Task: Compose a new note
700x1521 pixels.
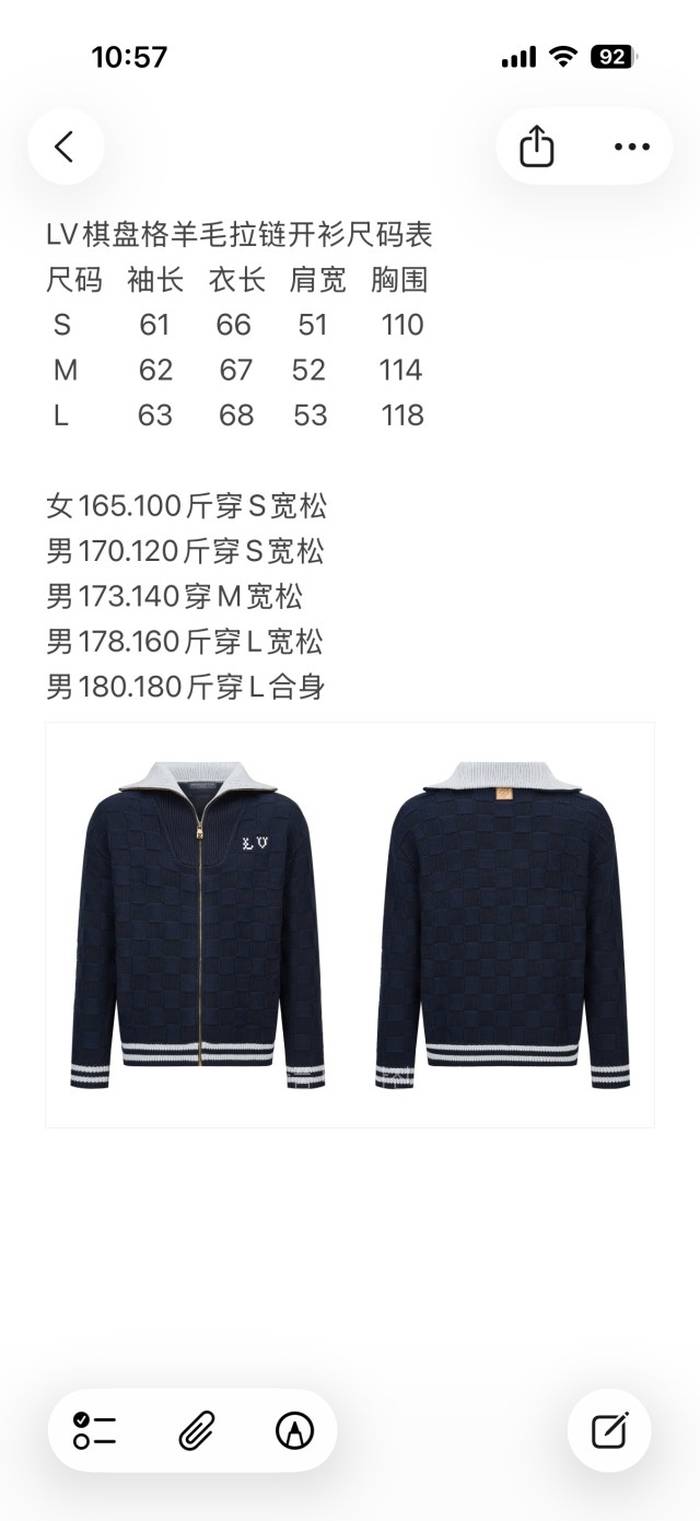Action: [x=609, y=1431]
